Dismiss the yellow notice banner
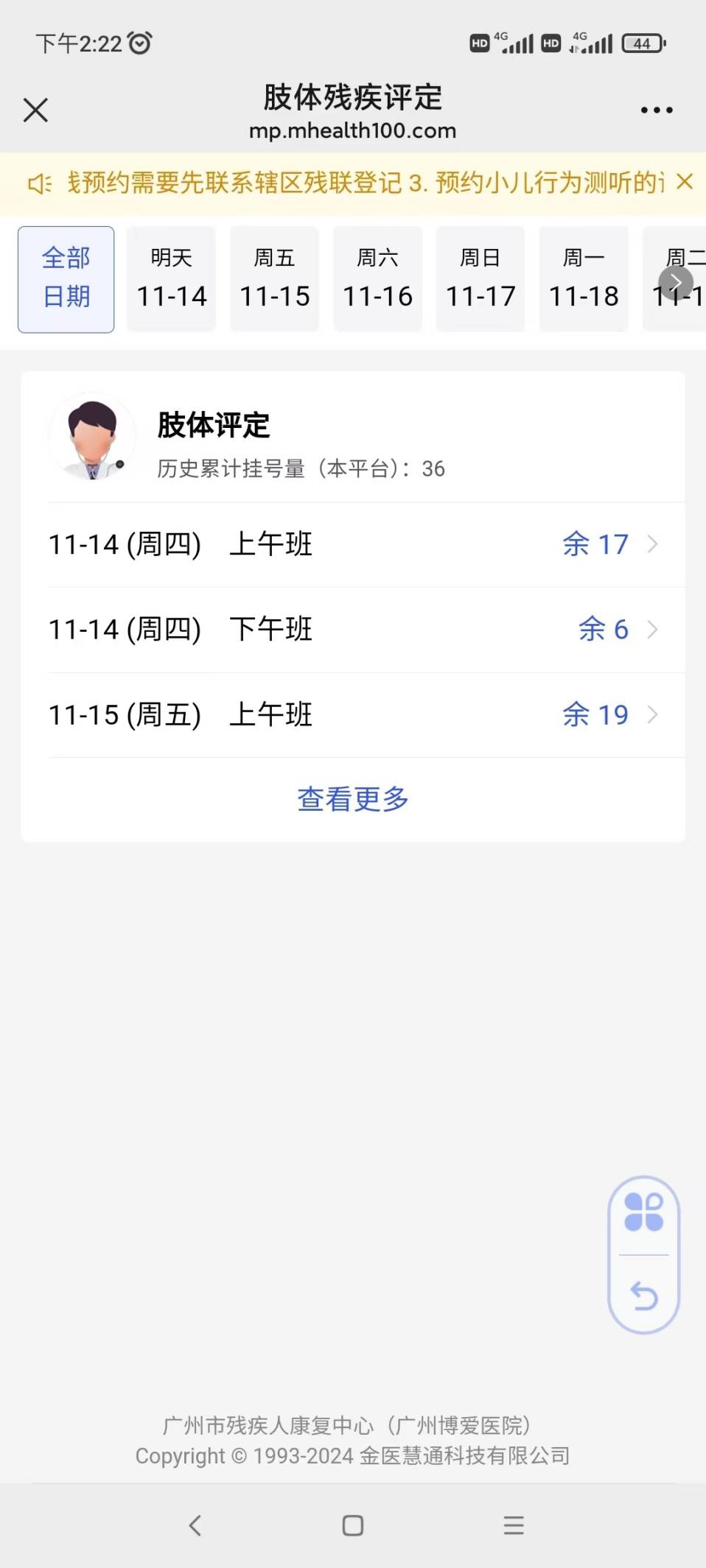 [x=685, y=182]
